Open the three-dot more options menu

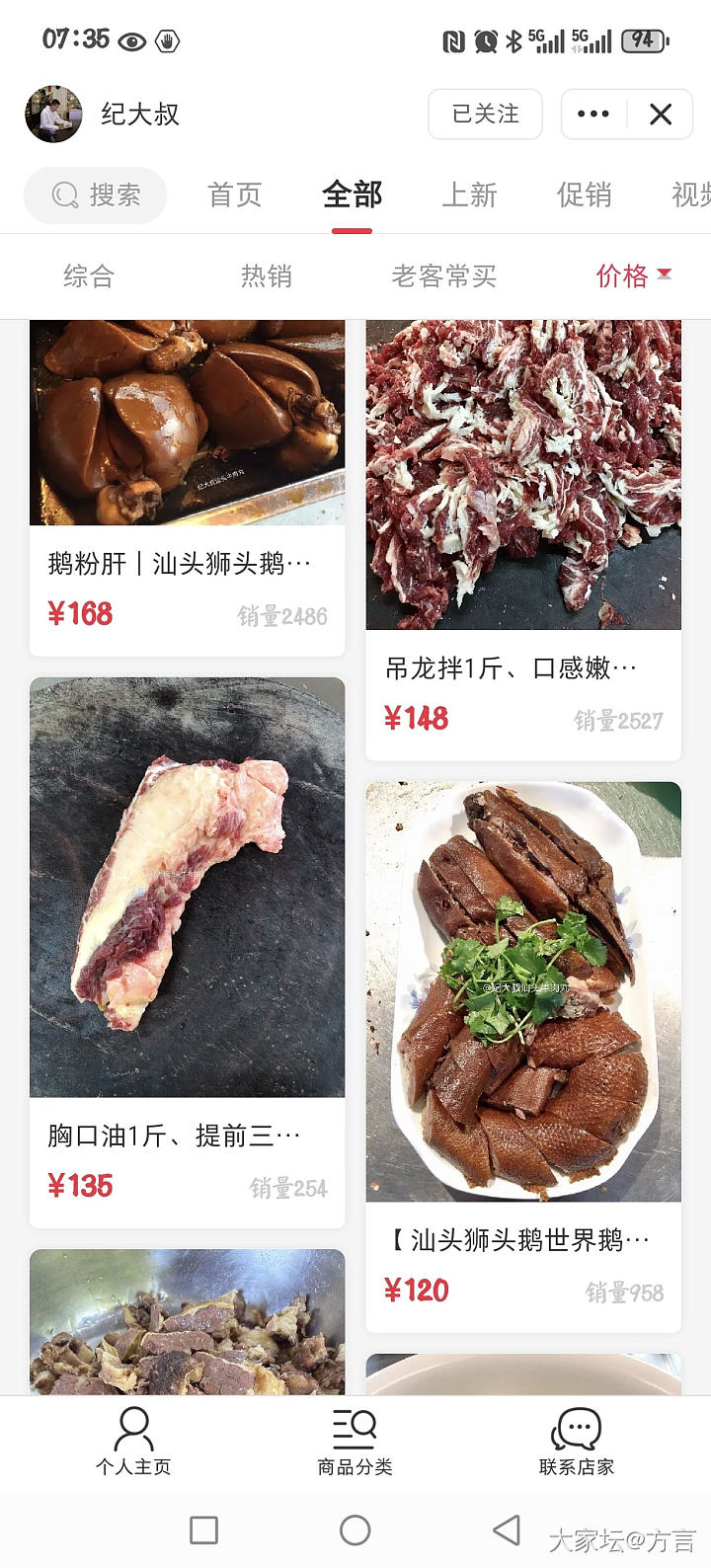tap(593, 115)
